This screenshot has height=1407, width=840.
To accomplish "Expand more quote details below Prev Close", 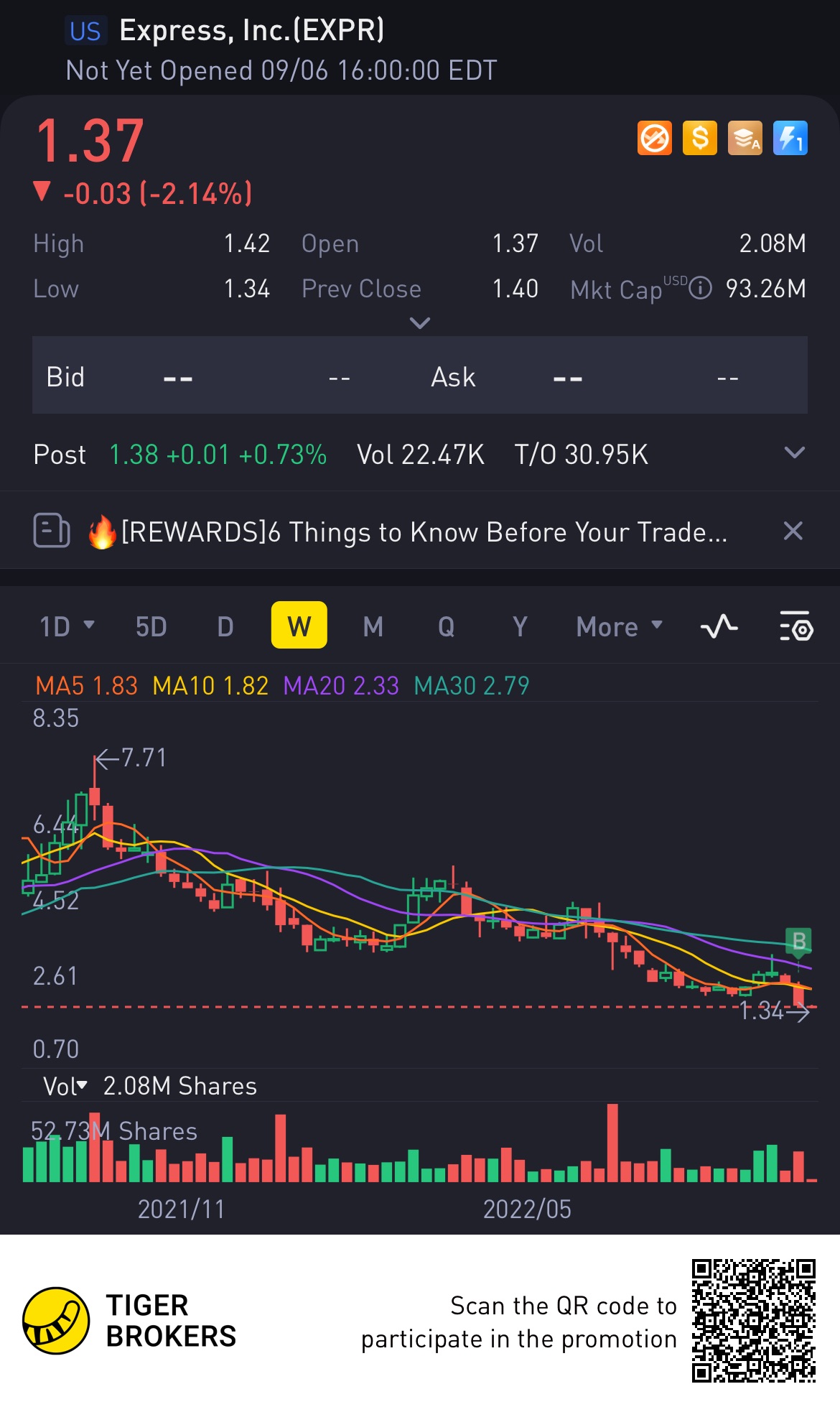I will (x=419, y=323).
